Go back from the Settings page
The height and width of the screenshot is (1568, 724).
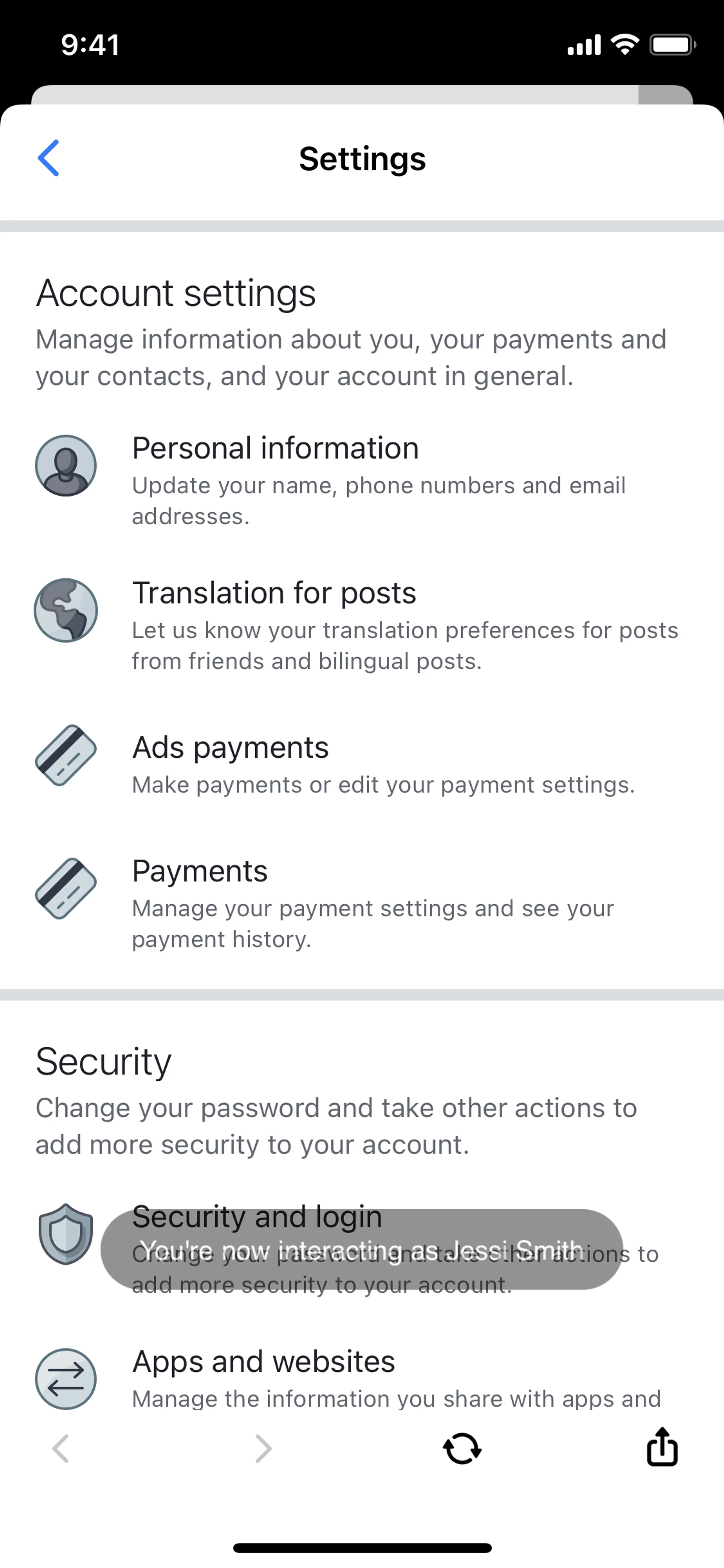click(x=49, y=158)
